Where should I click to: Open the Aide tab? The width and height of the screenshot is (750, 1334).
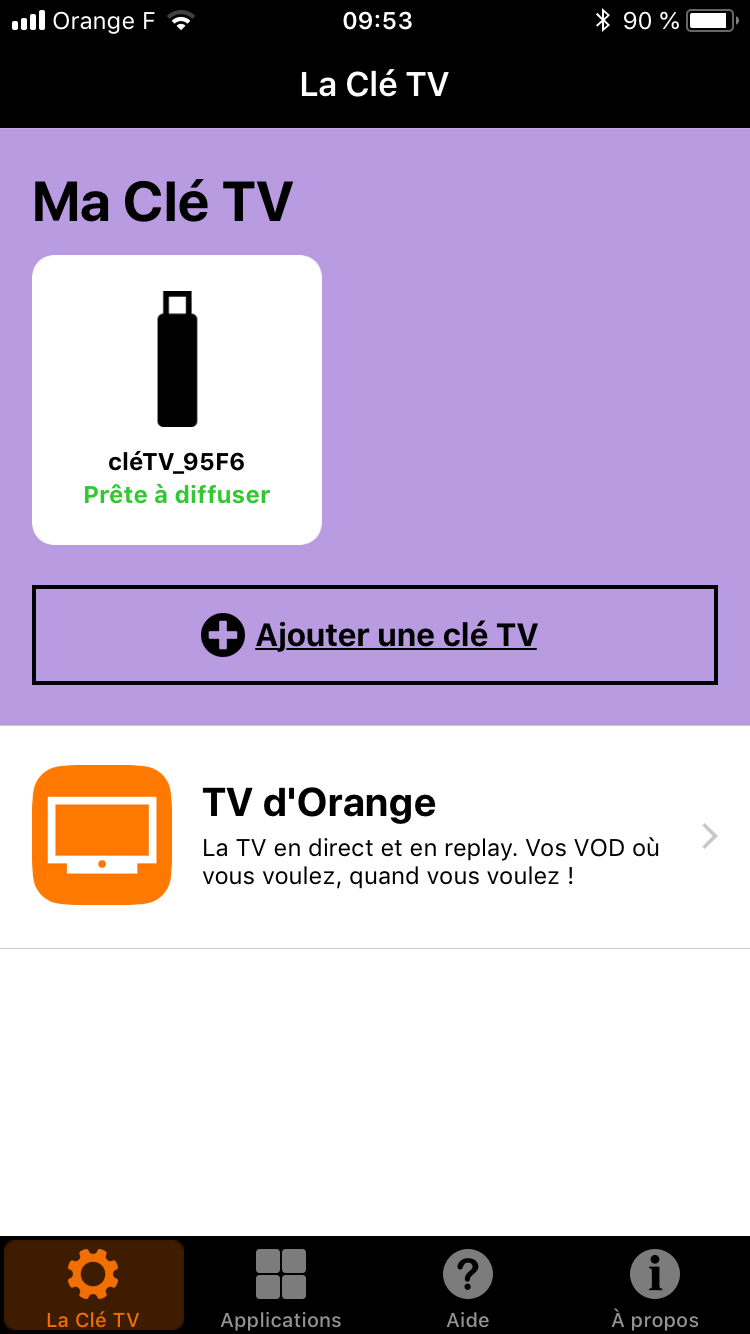point(468,1286)
